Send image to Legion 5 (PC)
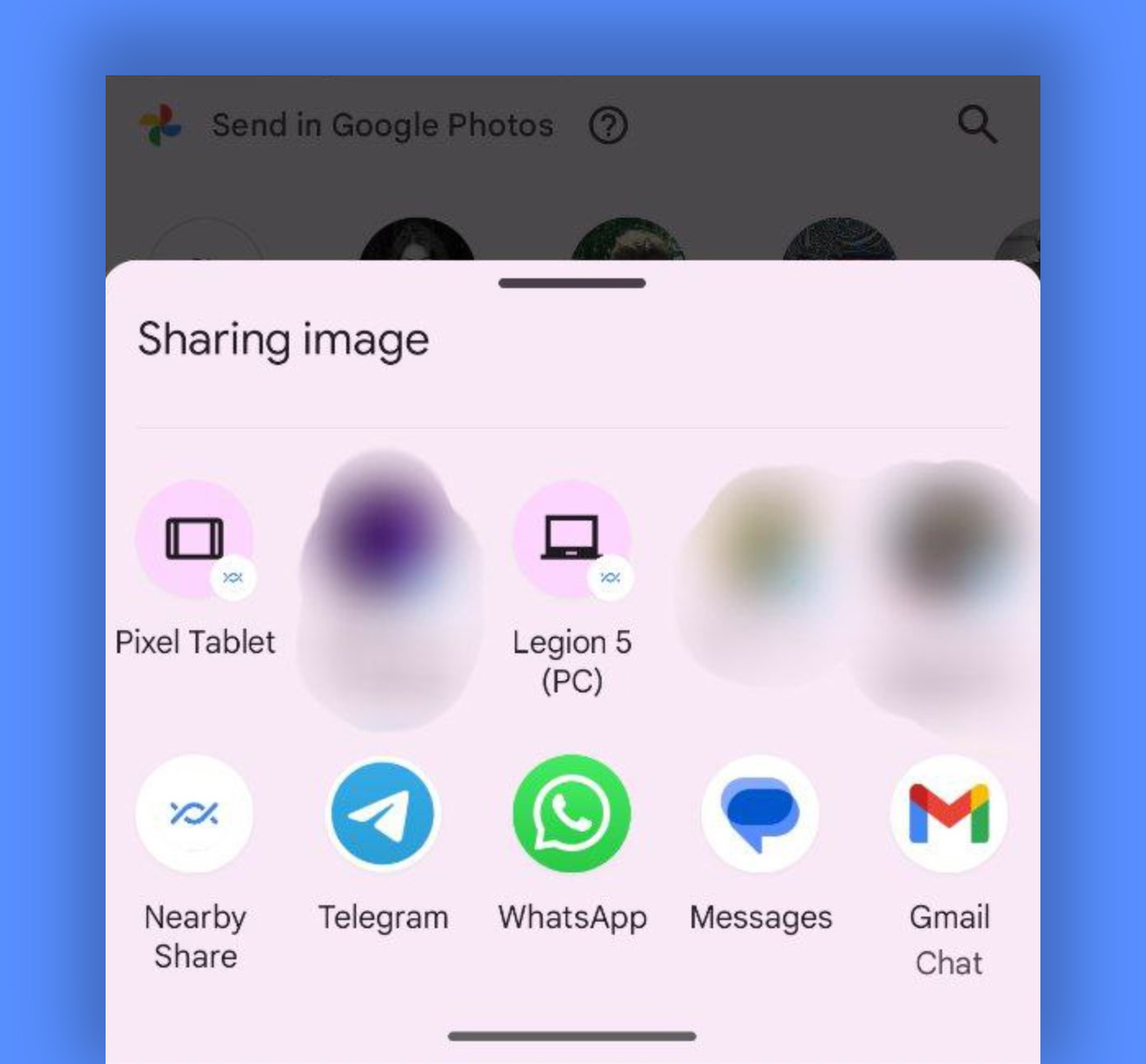Viewport: 1146px width, 1064px height. point(571,540)
